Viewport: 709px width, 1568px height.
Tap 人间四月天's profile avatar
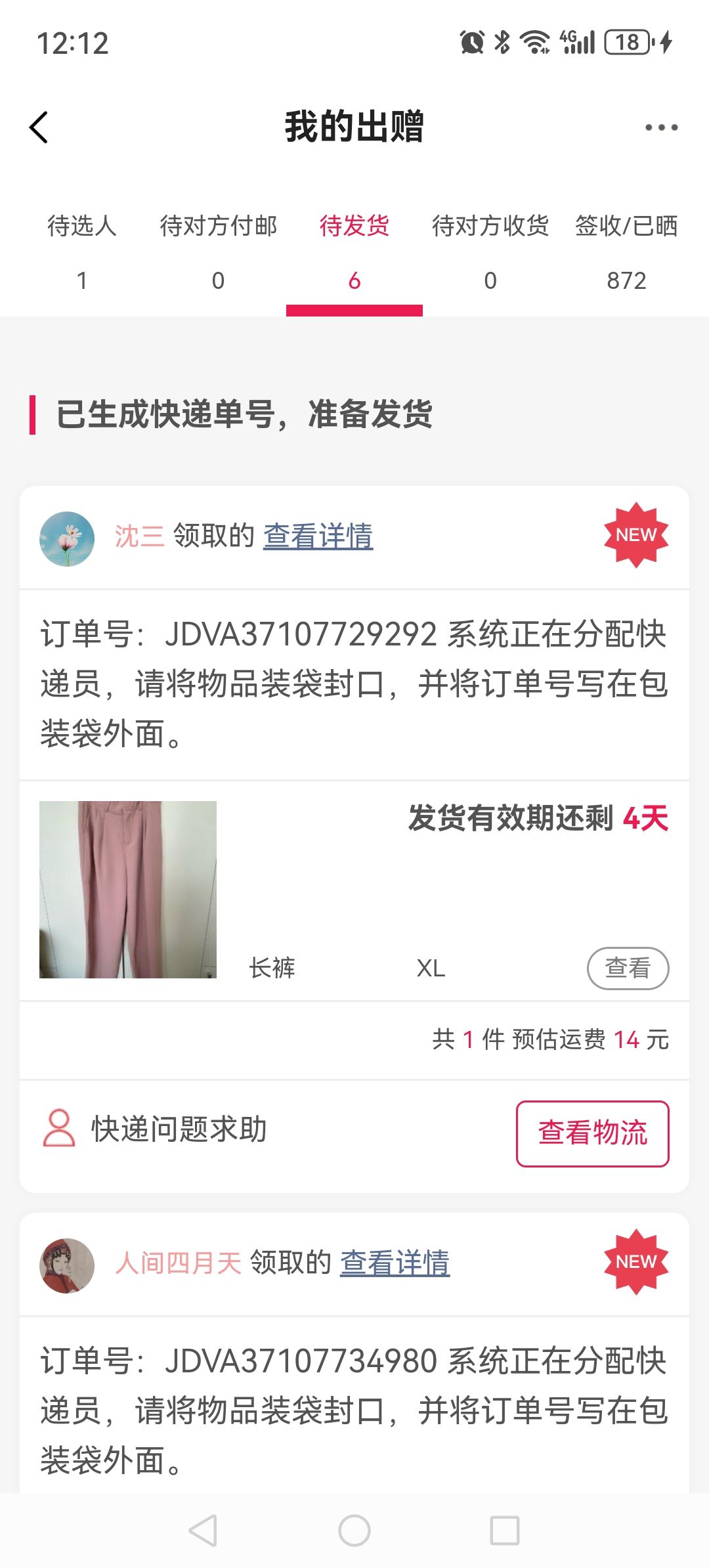click(67, 1265)
